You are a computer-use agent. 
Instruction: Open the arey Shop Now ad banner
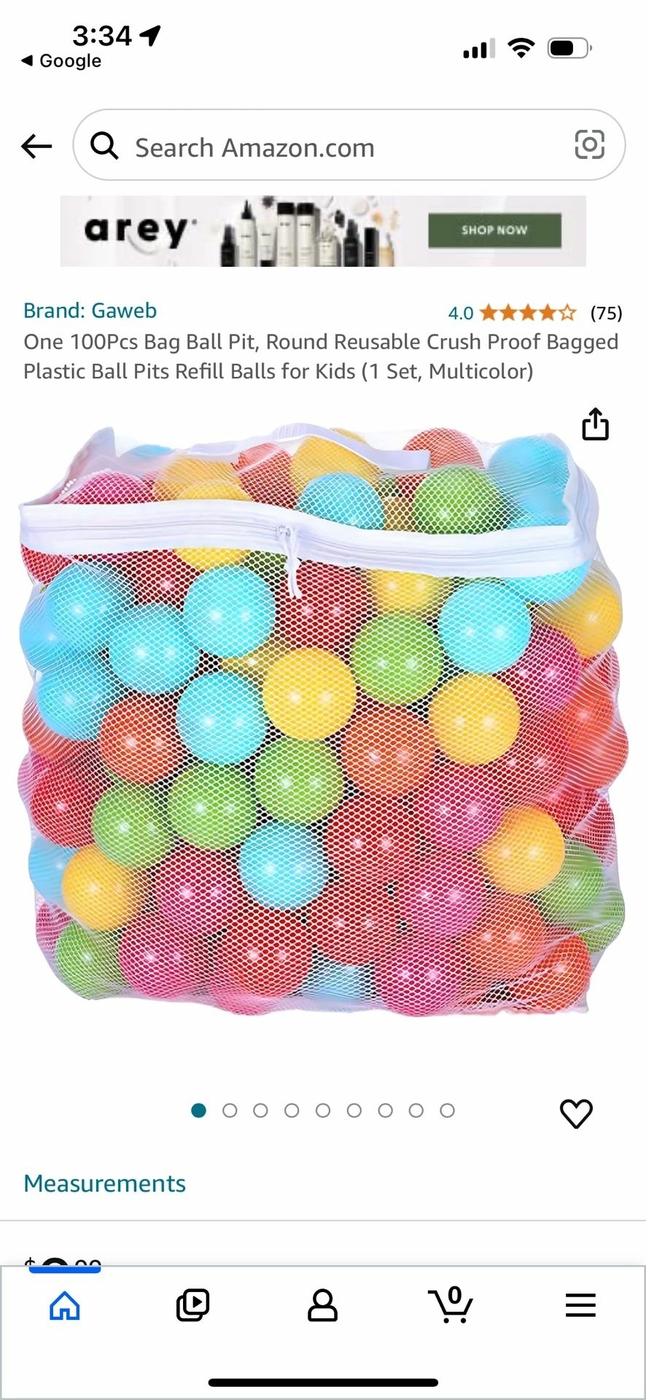pos(323,231)
